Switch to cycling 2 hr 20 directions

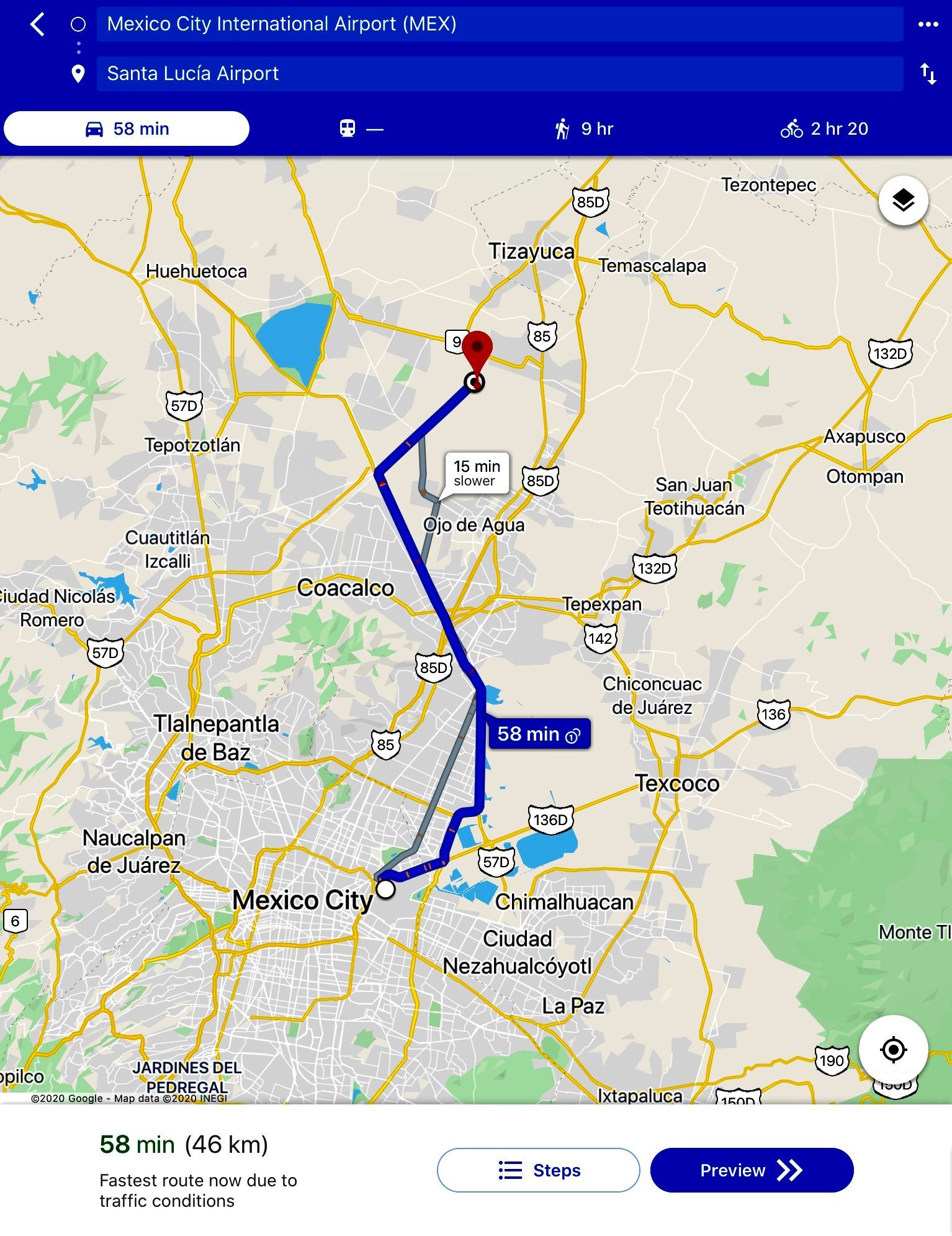point(824,129)
